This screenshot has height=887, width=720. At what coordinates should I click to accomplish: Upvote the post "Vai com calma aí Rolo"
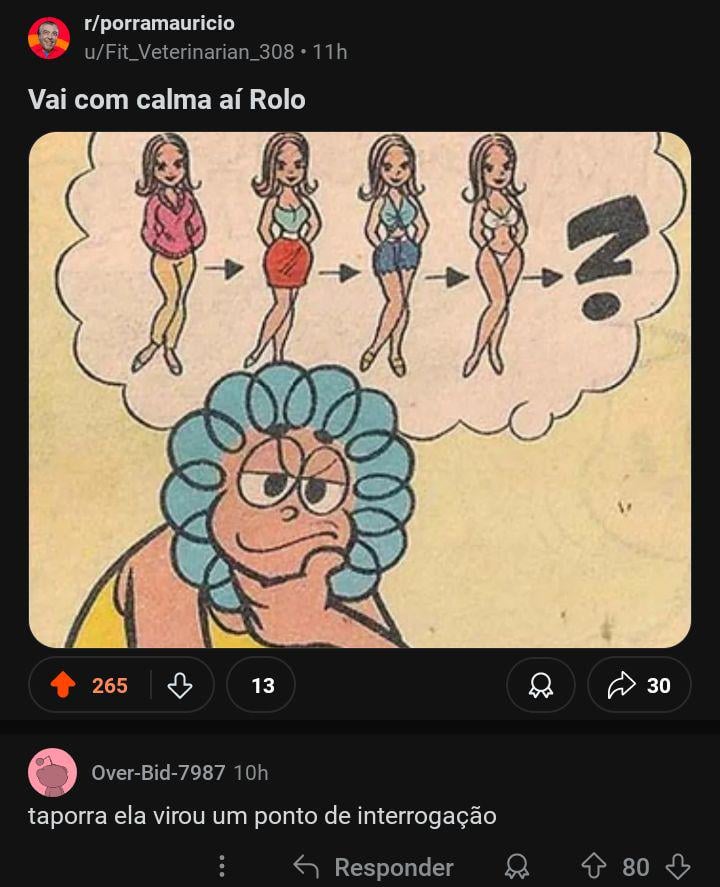coord(63,685)
